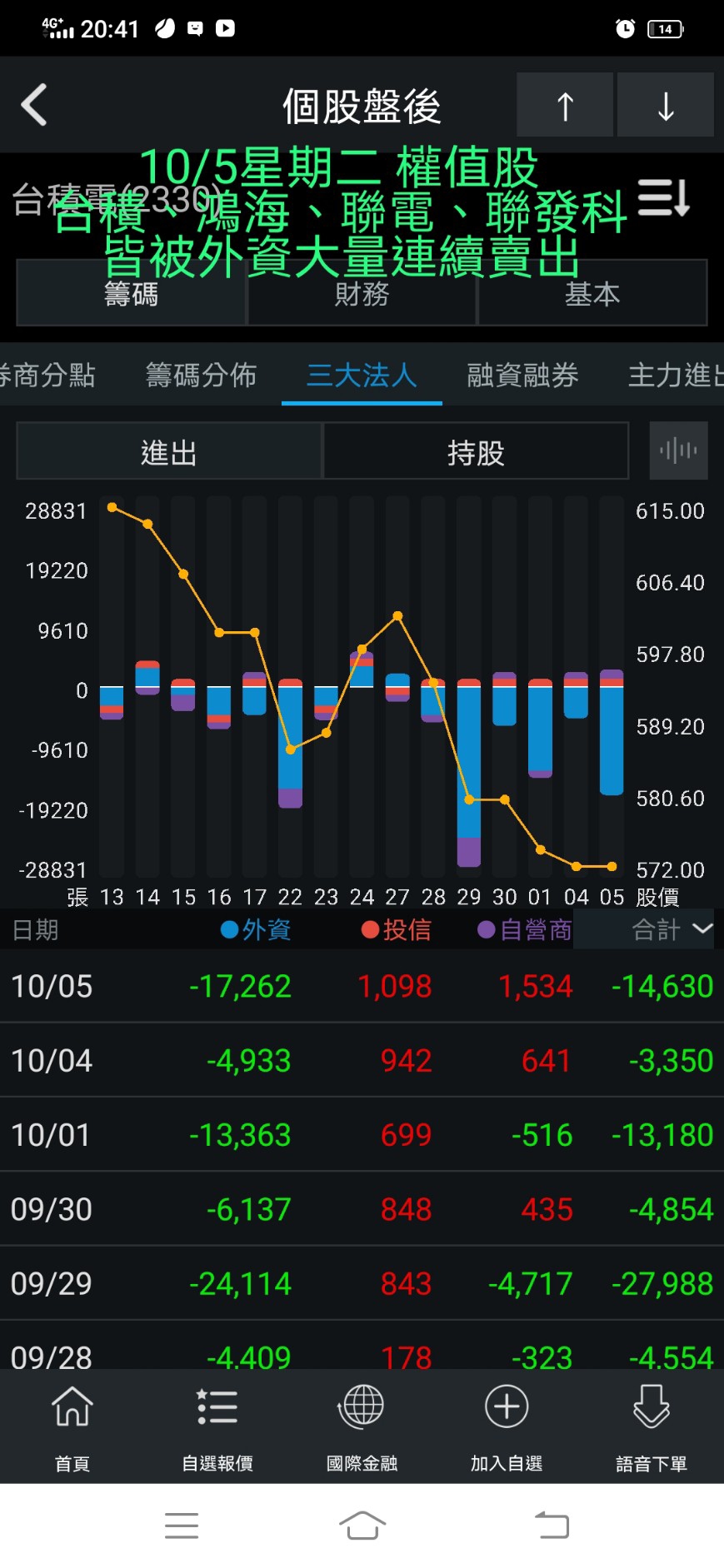Image resolution: width=724 pixels, height=1568 pixels.
Task: Switch to the 籌碼 tab
Action: (x=131, y=294)
